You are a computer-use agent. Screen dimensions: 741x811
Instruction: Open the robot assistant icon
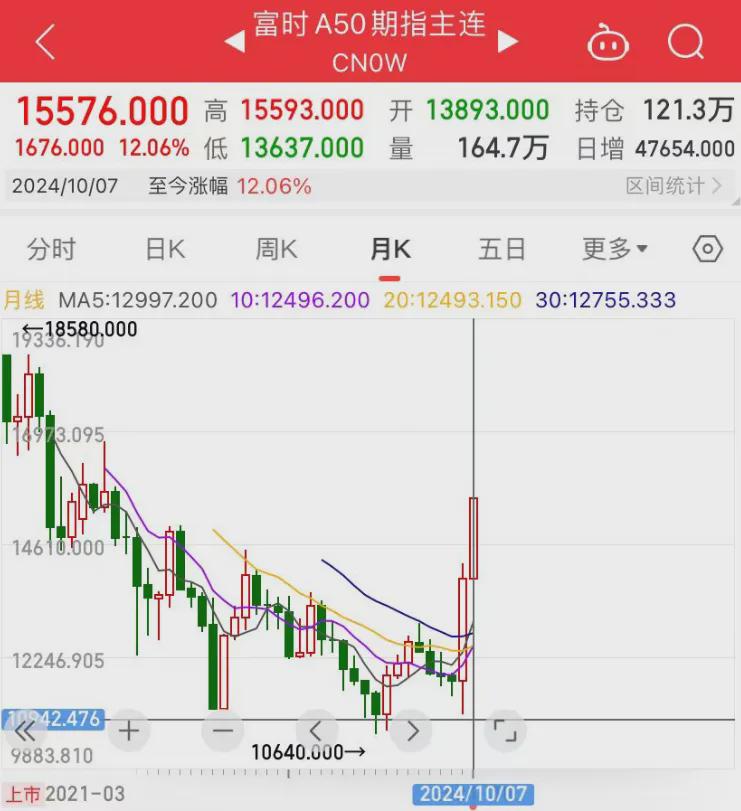[608, 42]
